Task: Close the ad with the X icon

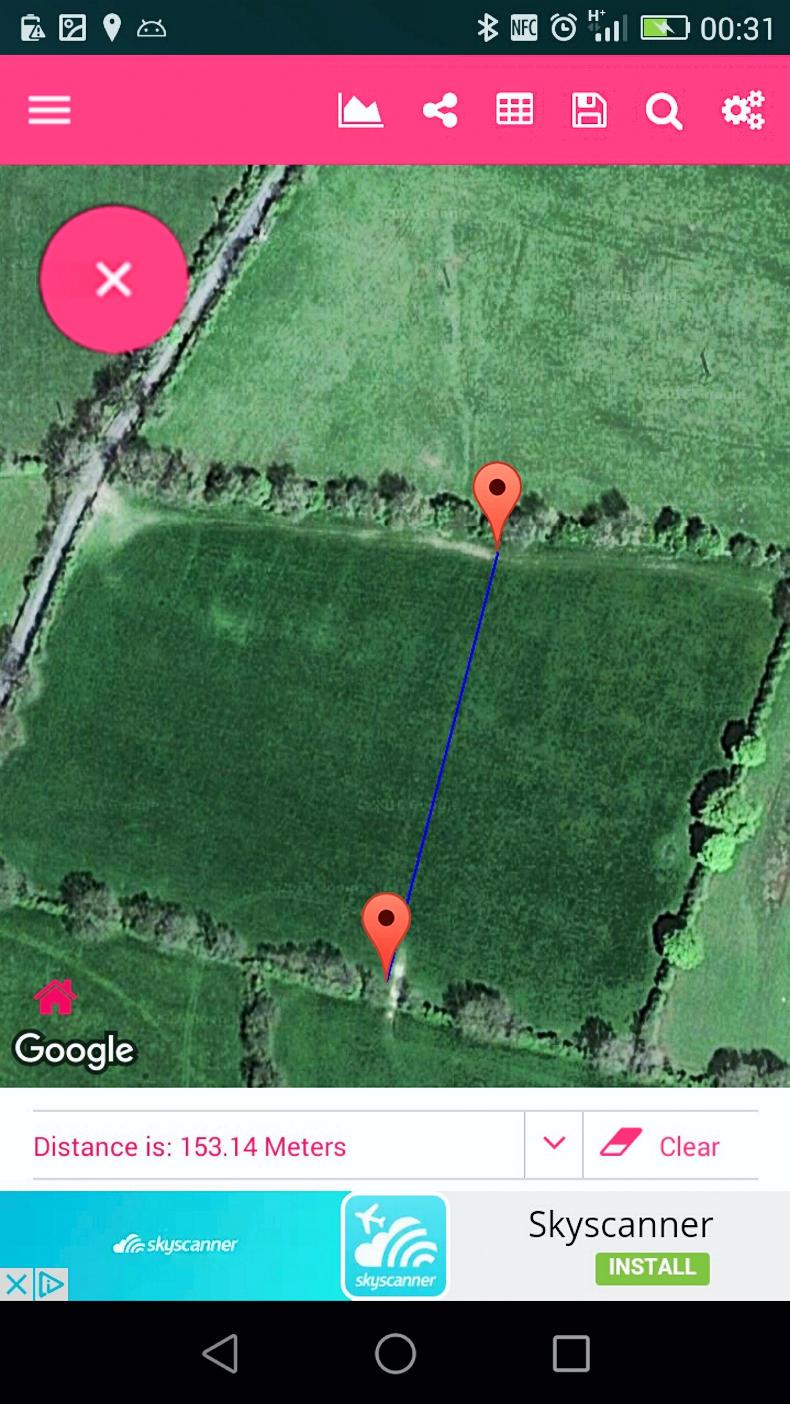Action: pos(16,1284)
